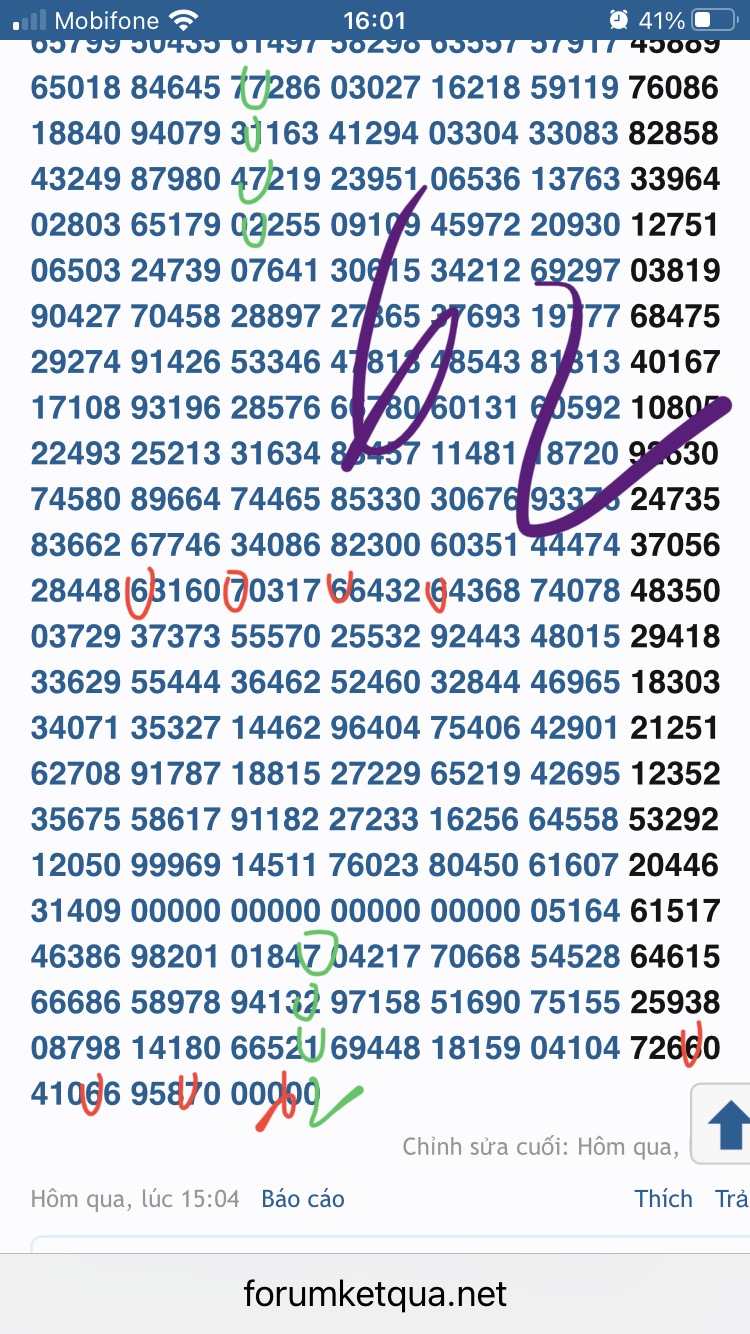Like the post with Thích

point(663,1198)
